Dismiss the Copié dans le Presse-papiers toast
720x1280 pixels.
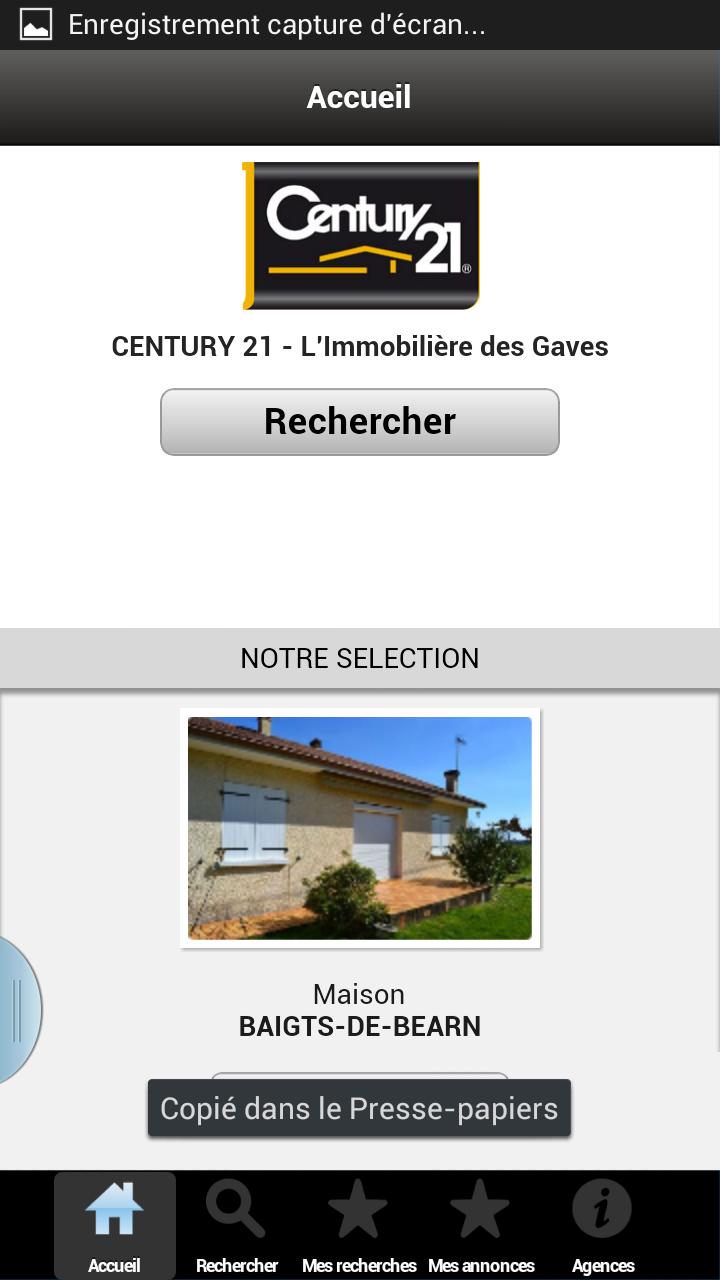click(x=358, y=1108)
